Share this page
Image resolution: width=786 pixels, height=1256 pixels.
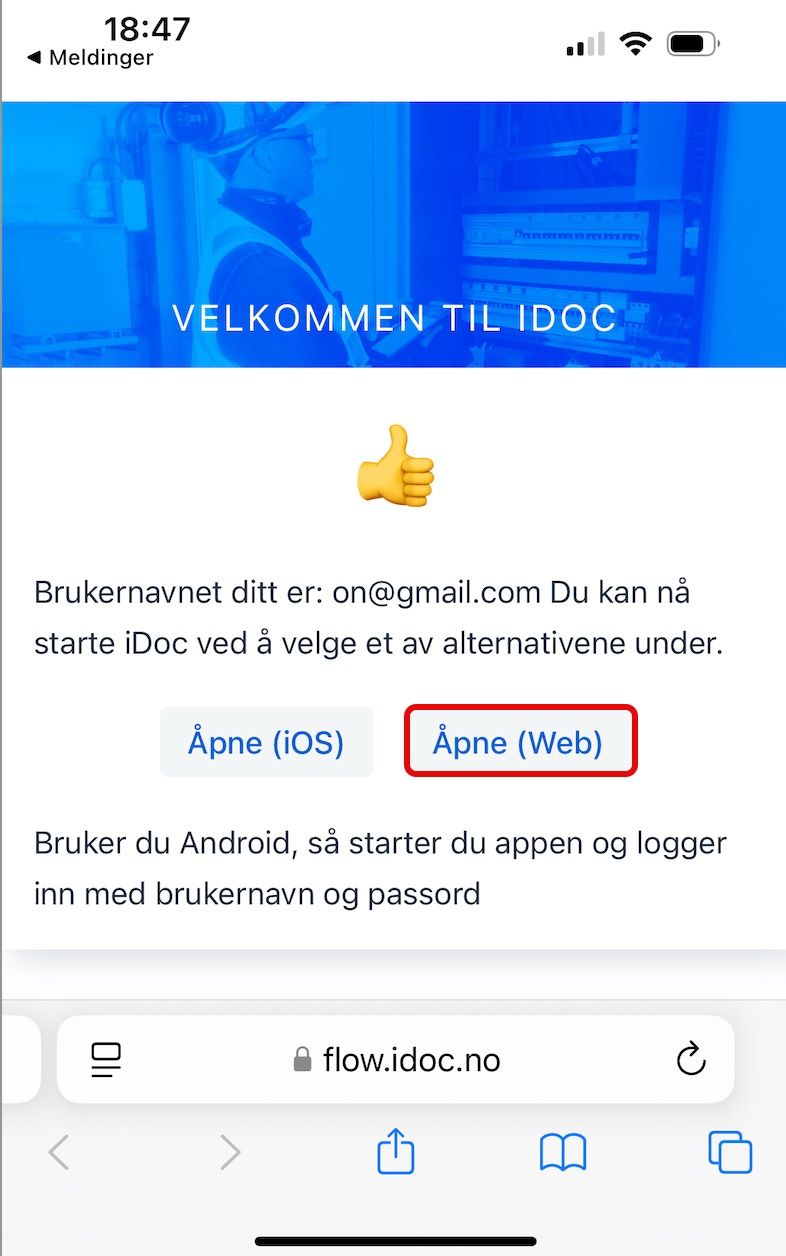click(395, 1152)
